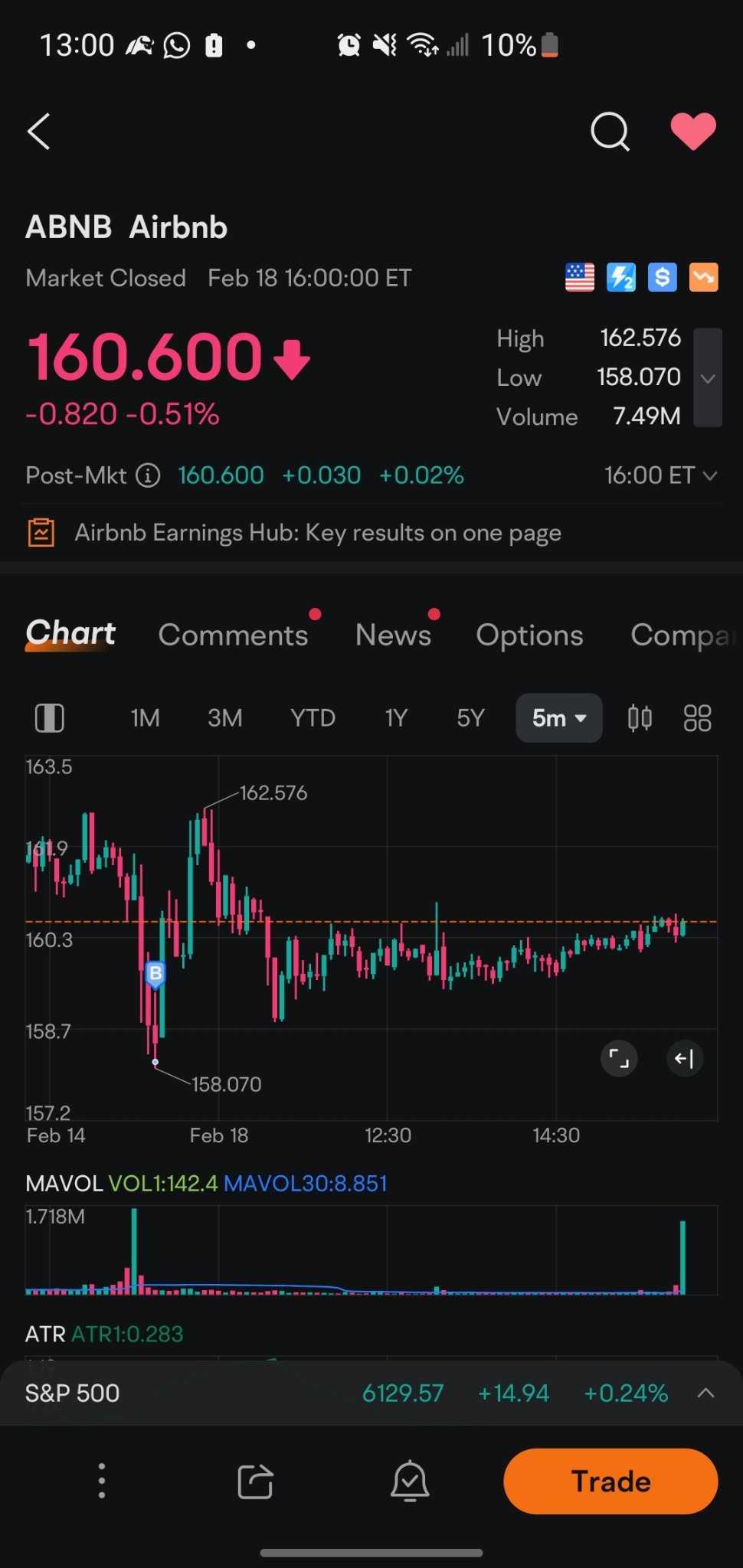Viewport: 743px width, 1568px height.
Task: Open the chart grid layout icon
Action: pyautogui.click(x=697, y=718)
